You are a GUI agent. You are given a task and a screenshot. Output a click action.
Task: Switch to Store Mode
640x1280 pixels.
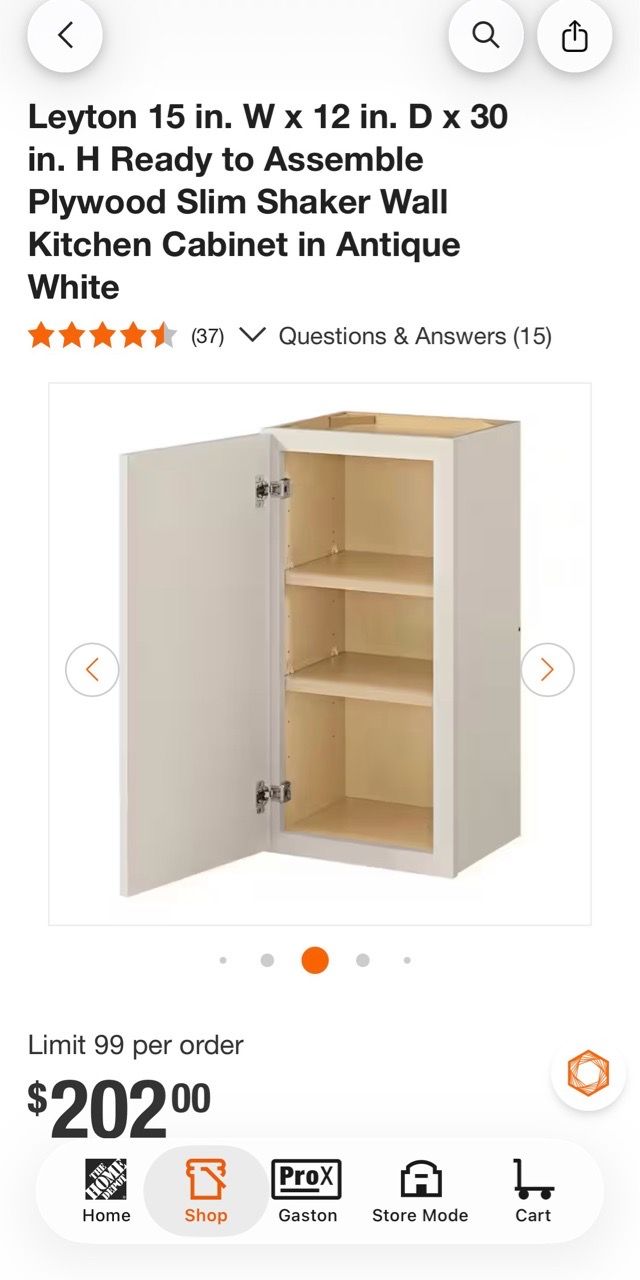tap(420, 1191)
